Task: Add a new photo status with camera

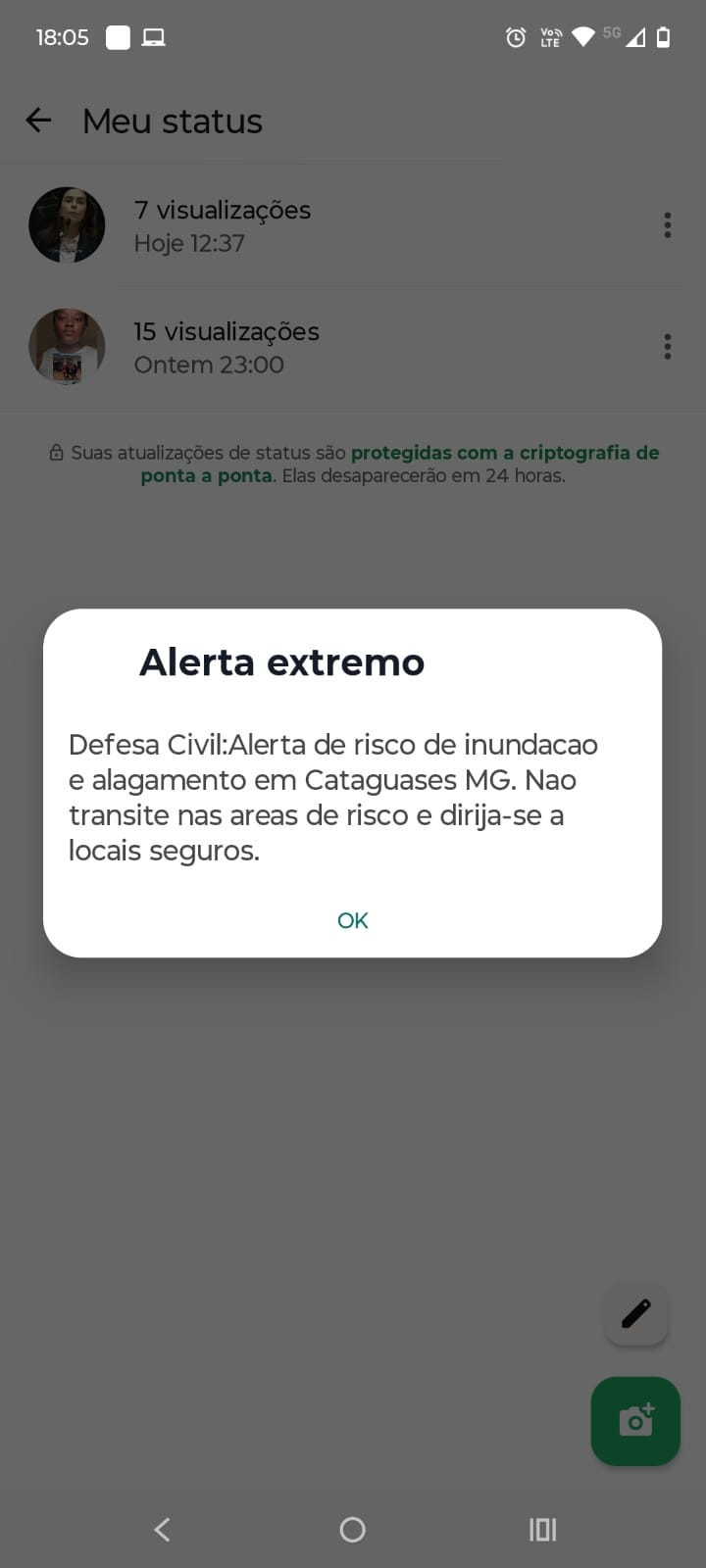Action: tap(635, 1421)
